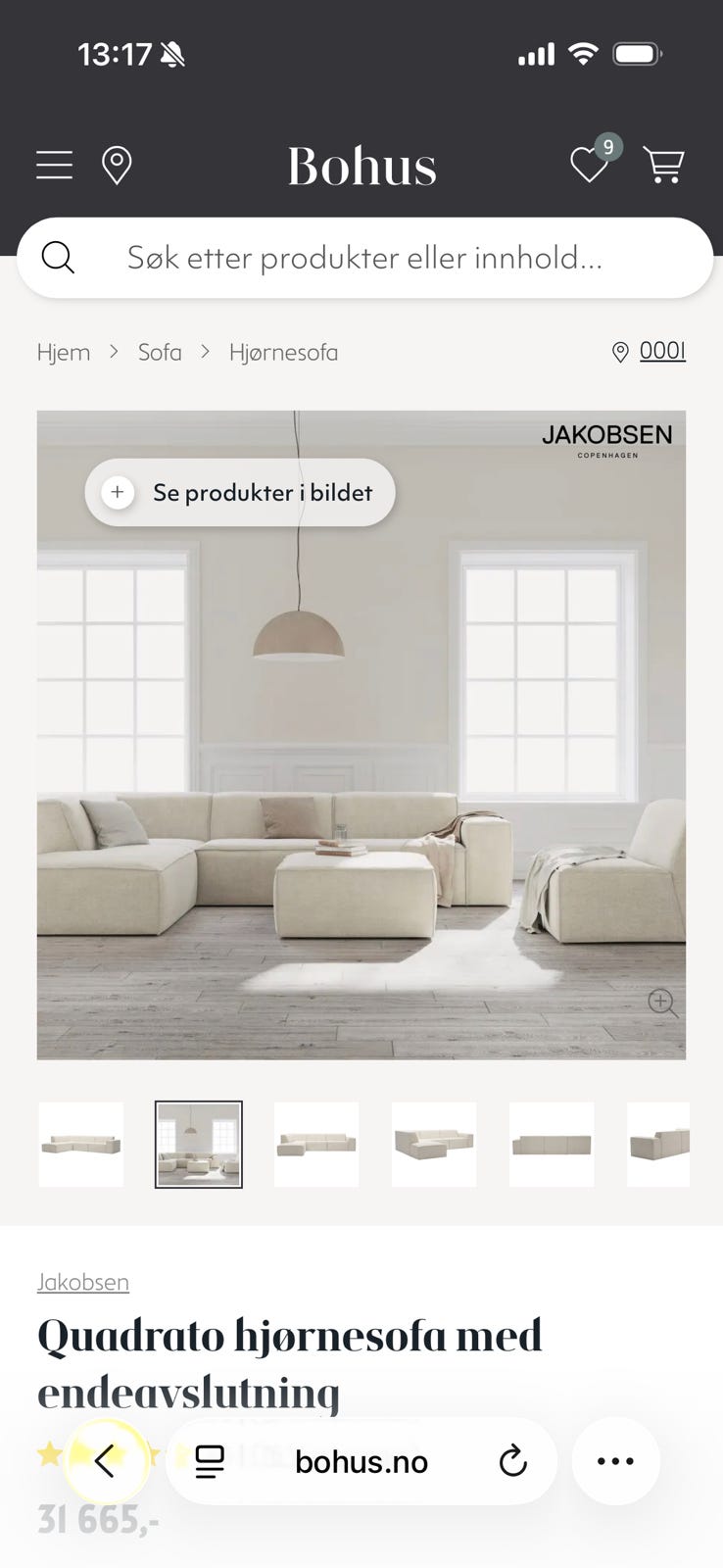Expand the 'Se produkter i bildet' hotspot overlay

tap(239, 492)
